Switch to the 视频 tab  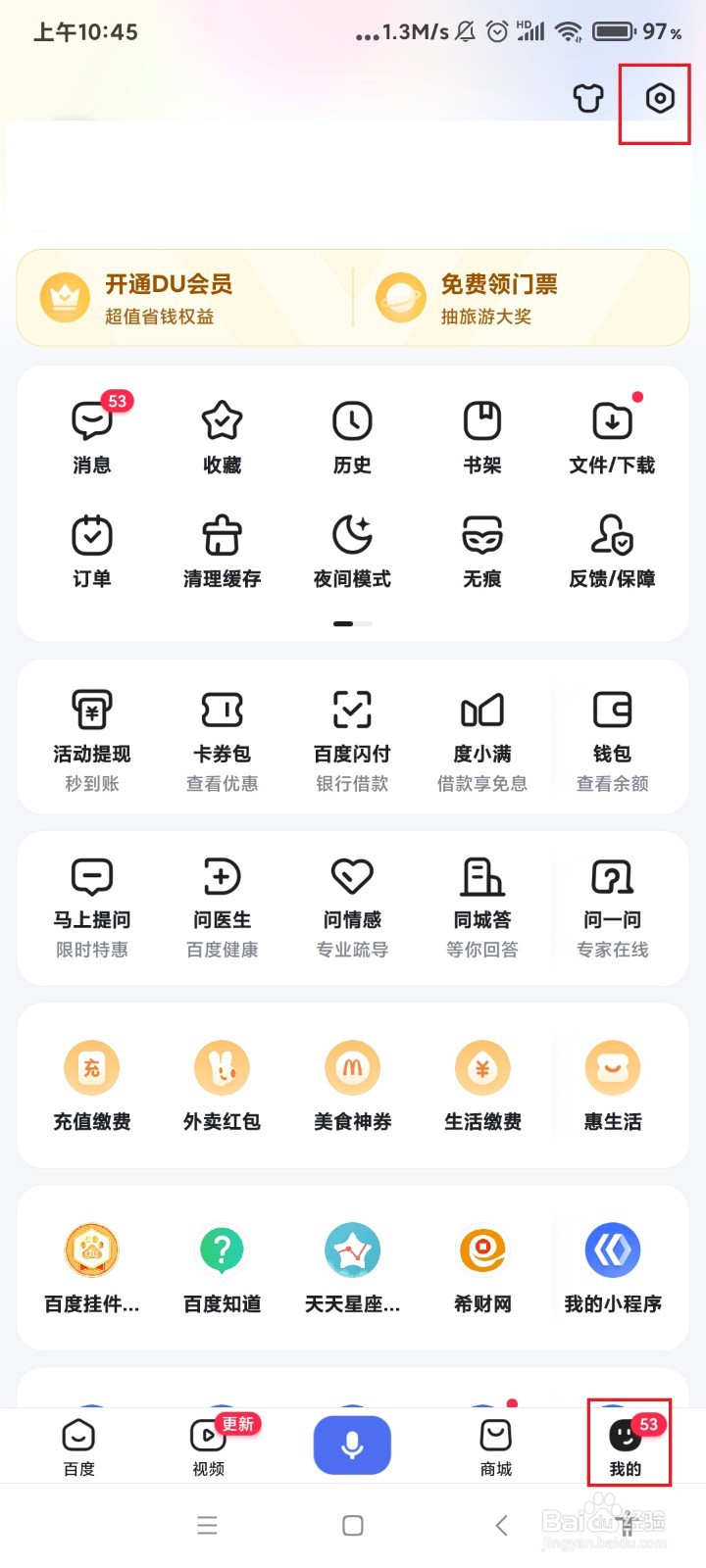pos(209,1446)
